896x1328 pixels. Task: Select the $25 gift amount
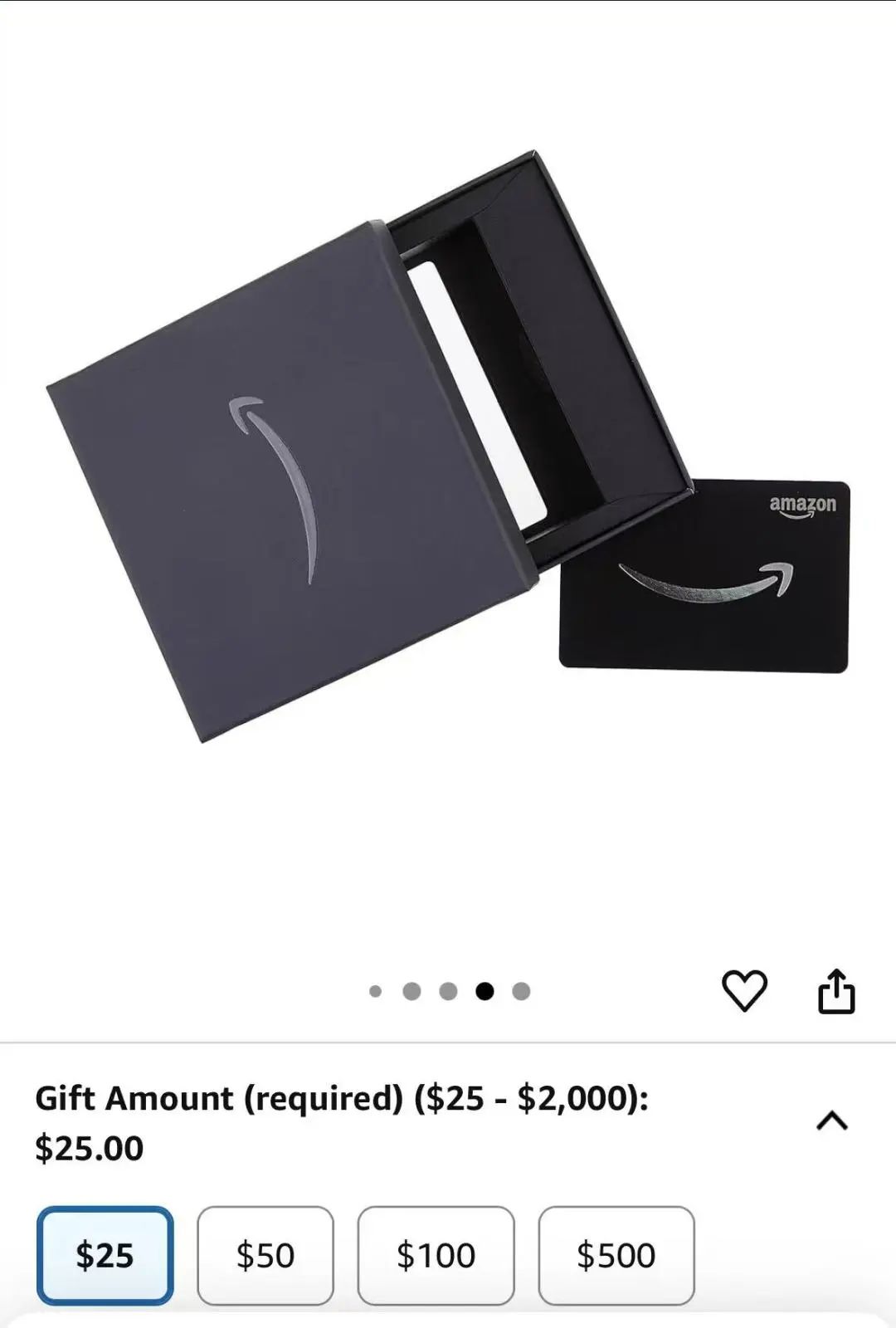click(105, 1255)
